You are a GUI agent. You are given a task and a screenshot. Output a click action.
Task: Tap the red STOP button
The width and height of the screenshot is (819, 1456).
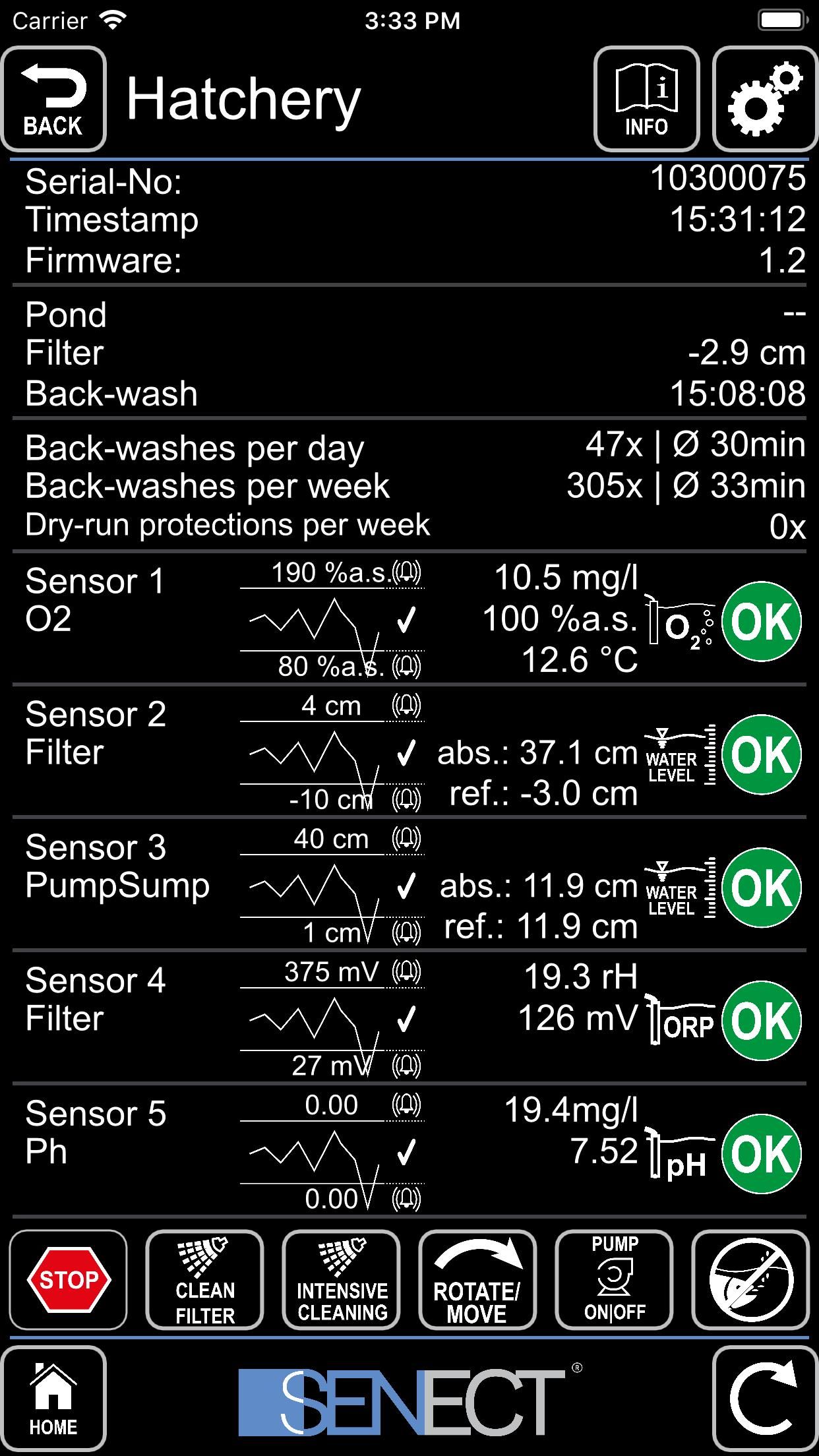click(68, 1279)
